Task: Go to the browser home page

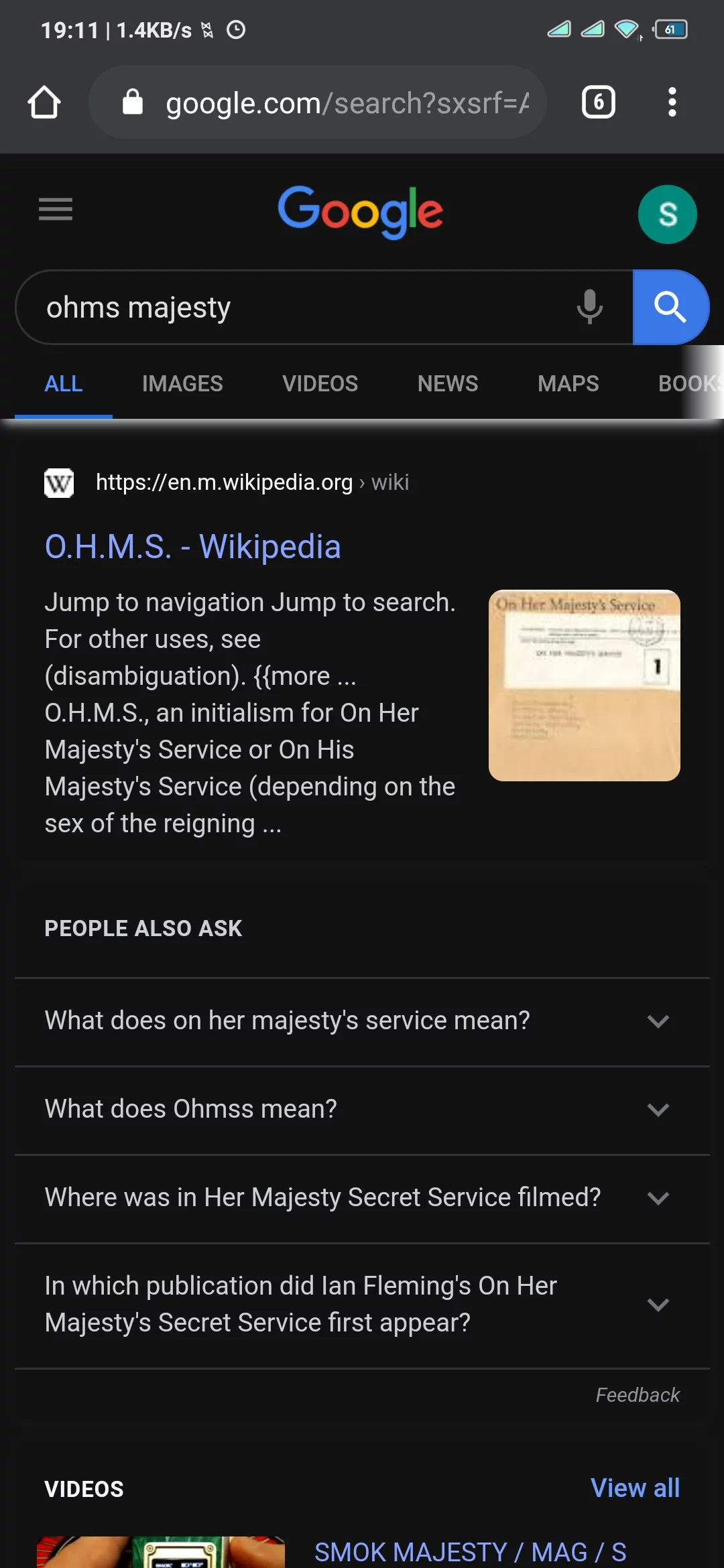Action: [x=44, y=103]
